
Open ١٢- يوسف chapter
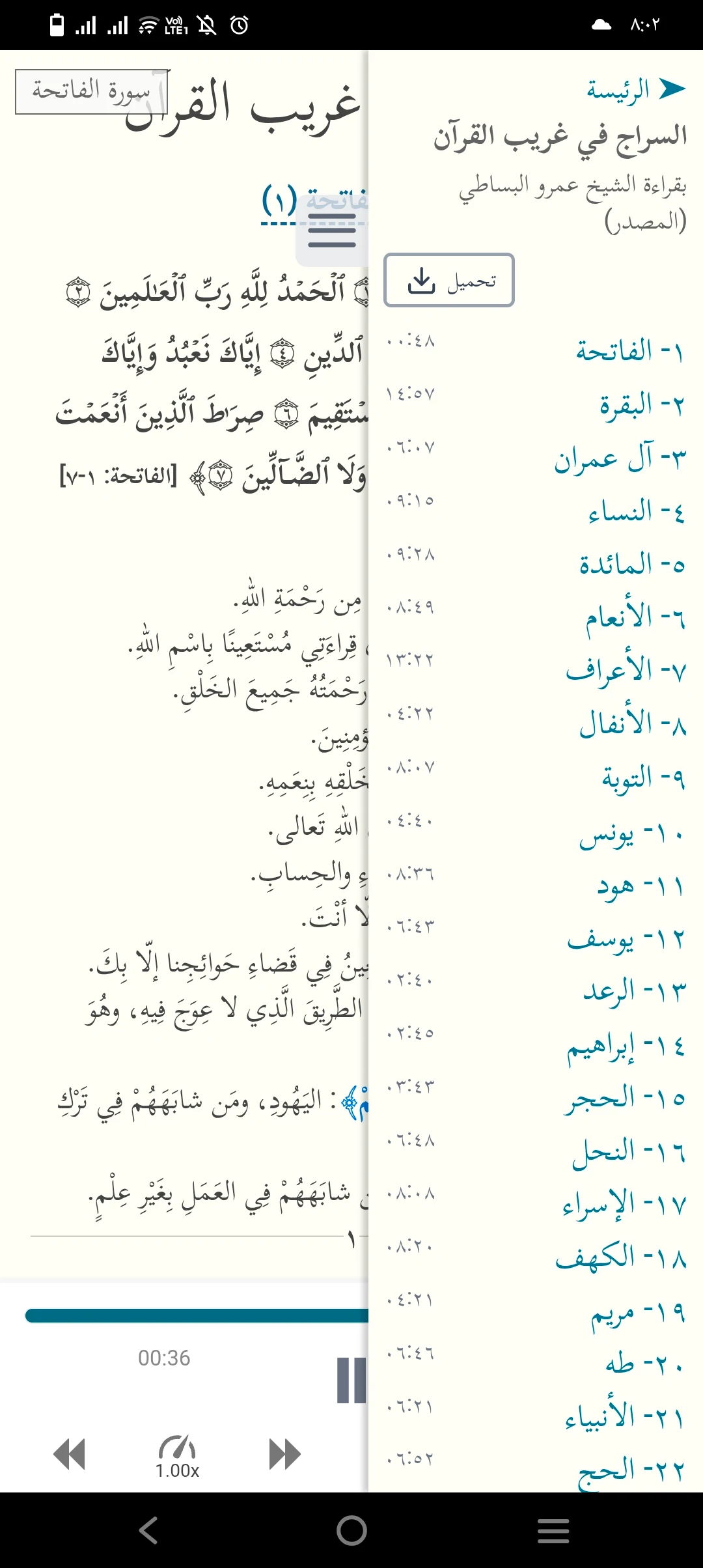tap(625, 938)
